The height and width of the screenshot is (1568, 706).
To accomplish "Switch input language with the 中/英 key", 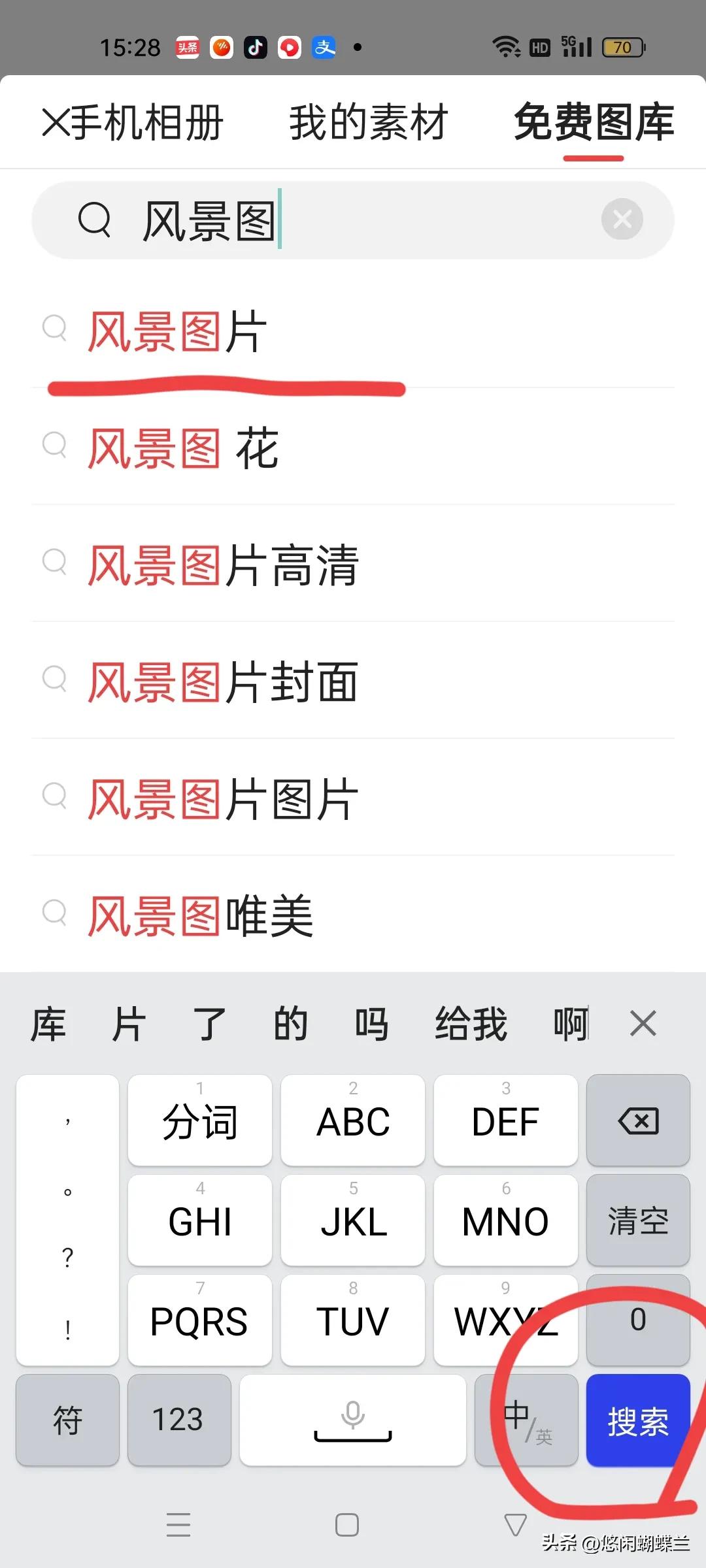I will [x=526, y=1420].
